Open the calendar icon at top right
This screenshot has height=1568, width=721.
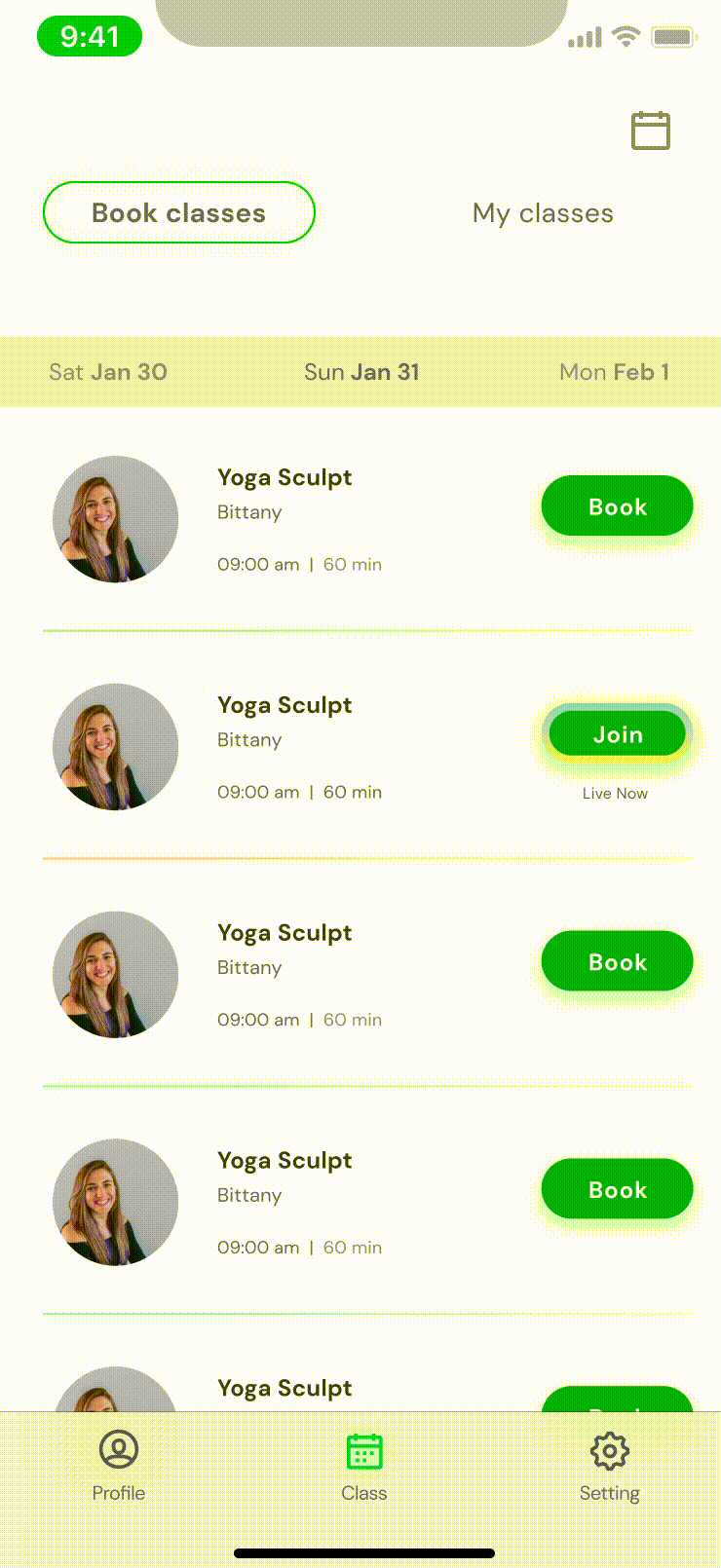[651, 131]
